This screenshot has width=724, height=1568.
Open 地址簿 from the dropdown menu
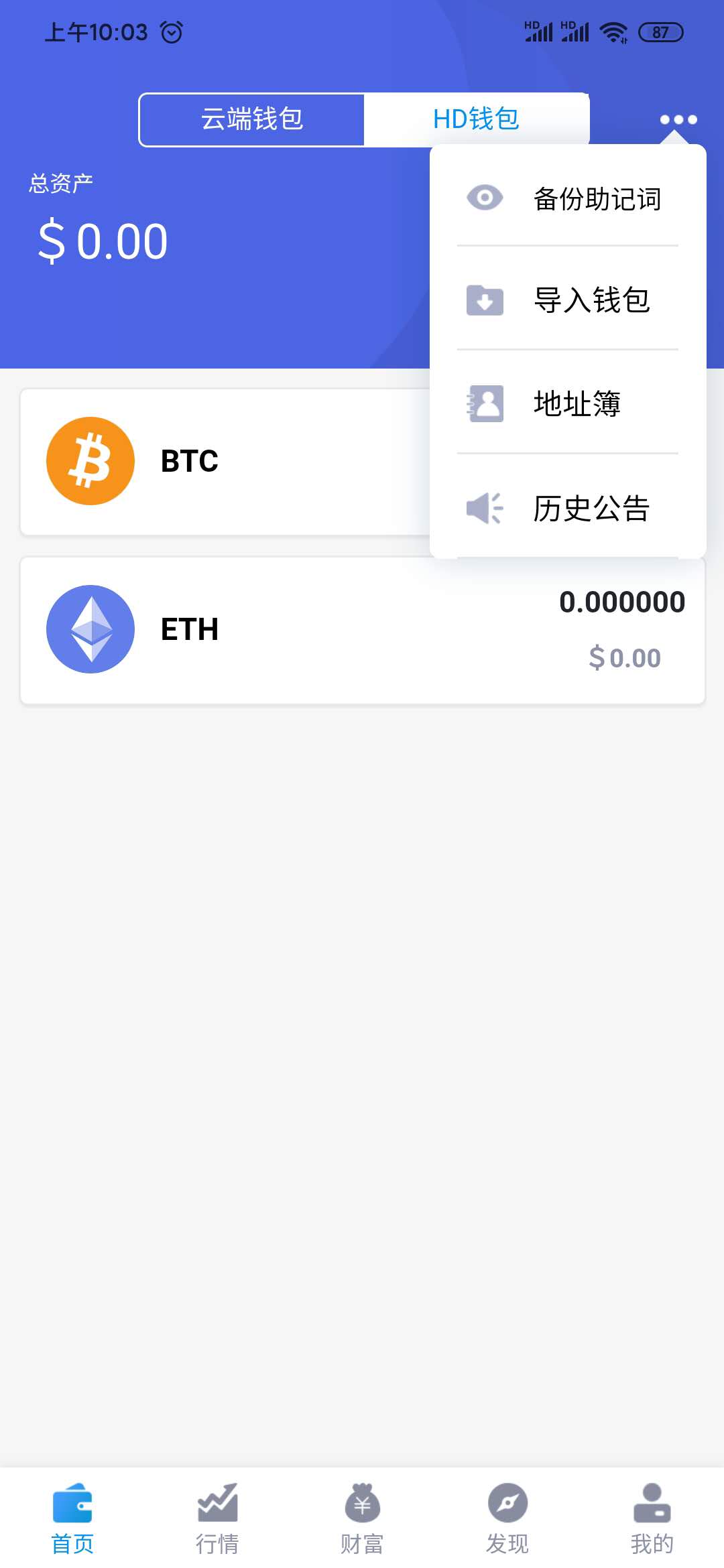(577, 403)
